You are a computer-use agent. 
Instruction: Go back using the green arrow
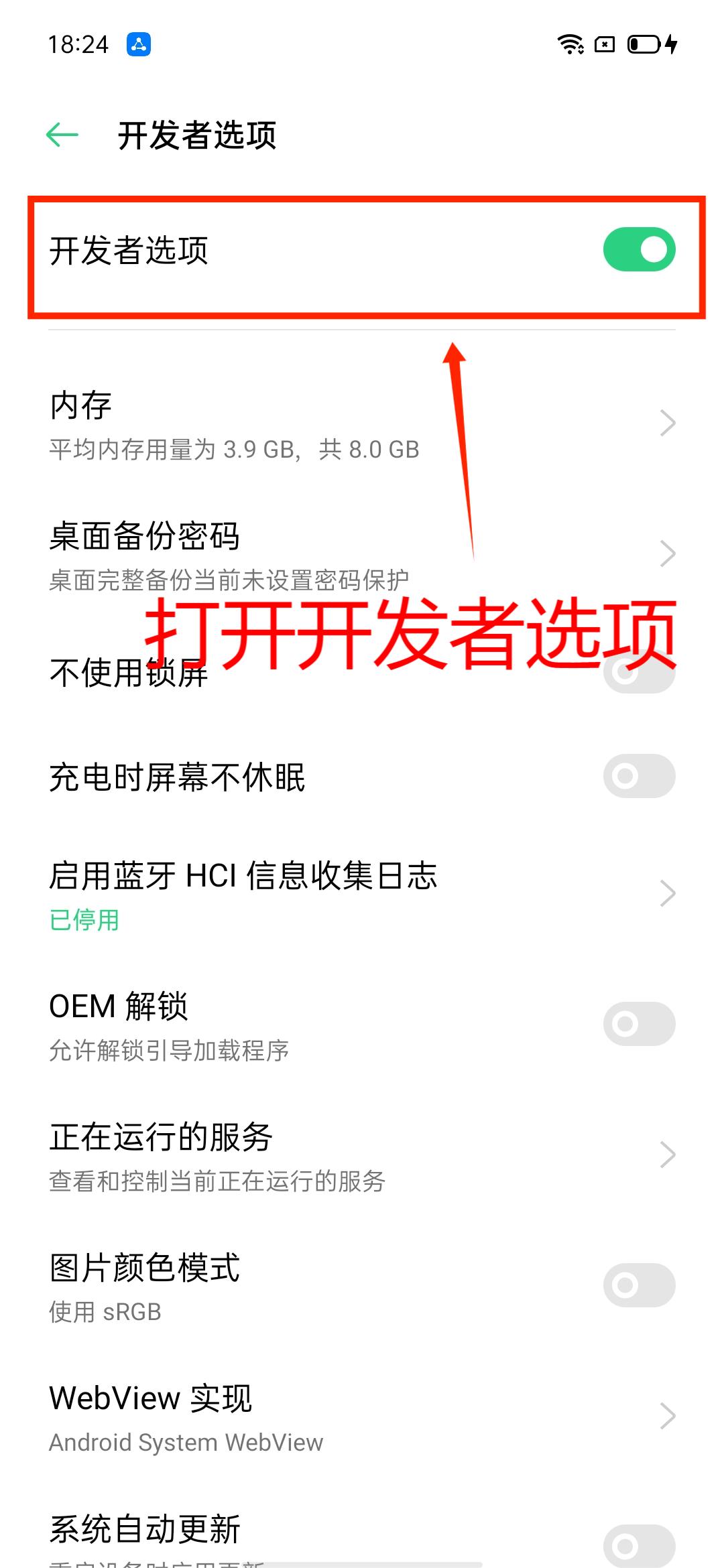pyautogui.click(x=62, y=135)
